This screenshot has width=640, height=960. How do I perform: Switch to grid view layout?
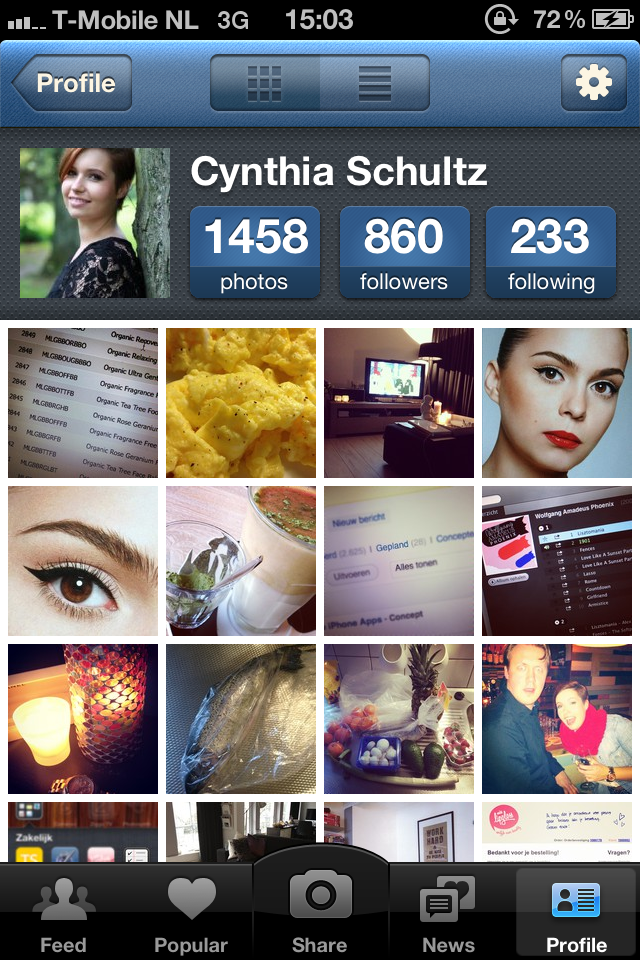[x=265, y=83]
